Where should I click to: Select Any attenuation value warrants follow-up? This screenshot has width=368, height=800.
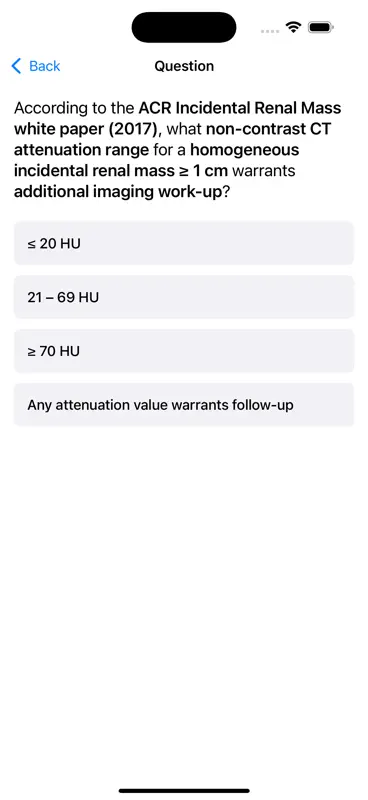pos(184,405)
